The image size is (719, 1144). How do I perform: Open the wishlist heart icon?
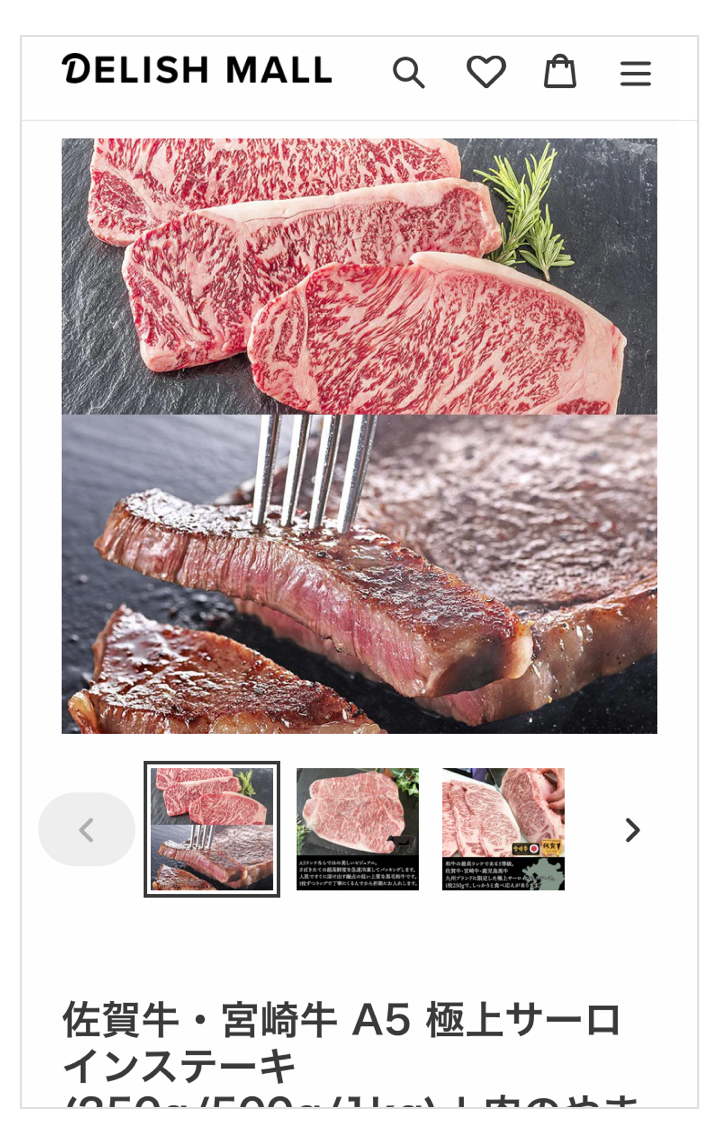pyautogui.click(x=486, y=72)
